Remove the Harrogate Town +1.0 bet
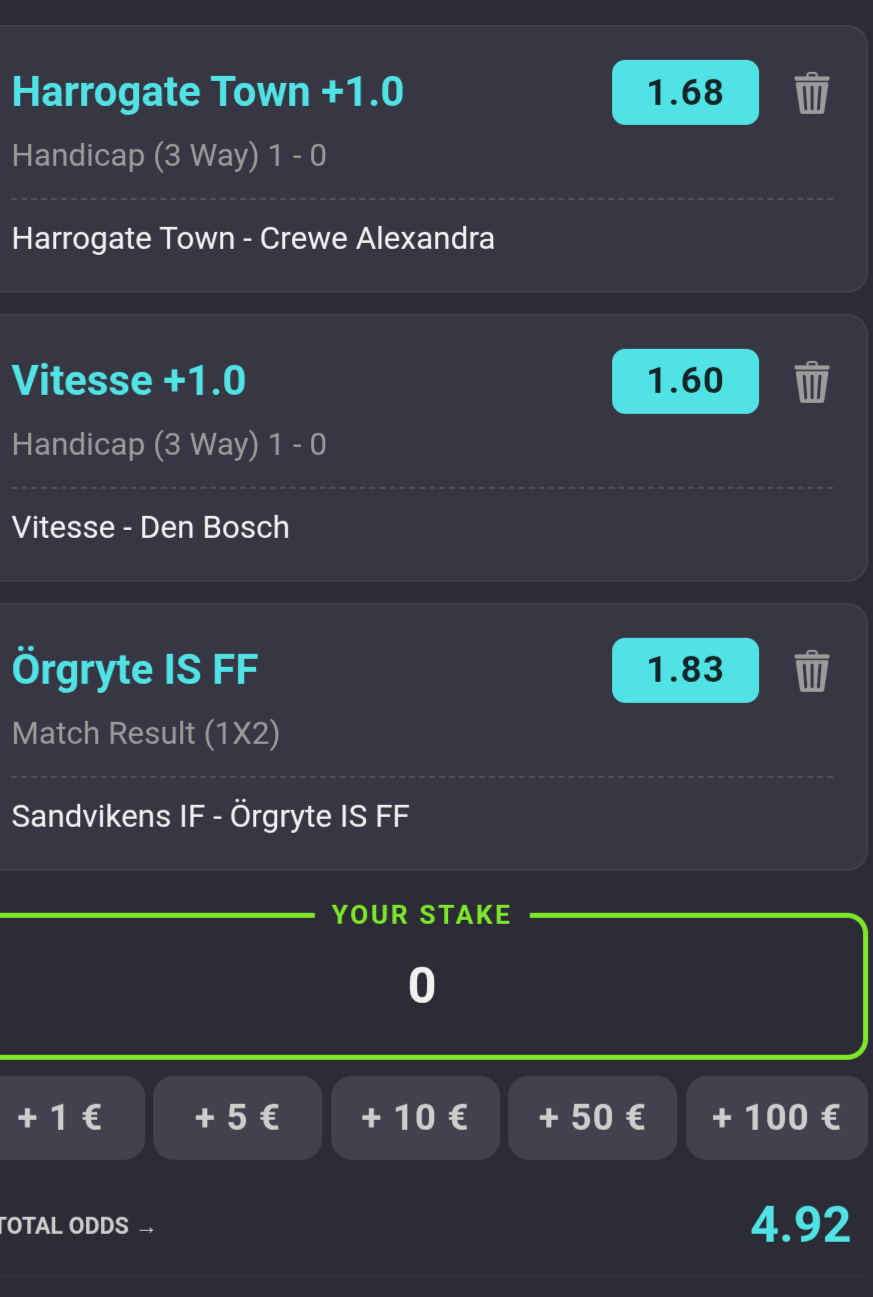The width and height of the screenshot is (873, 1297). click(x=811, y=93)
